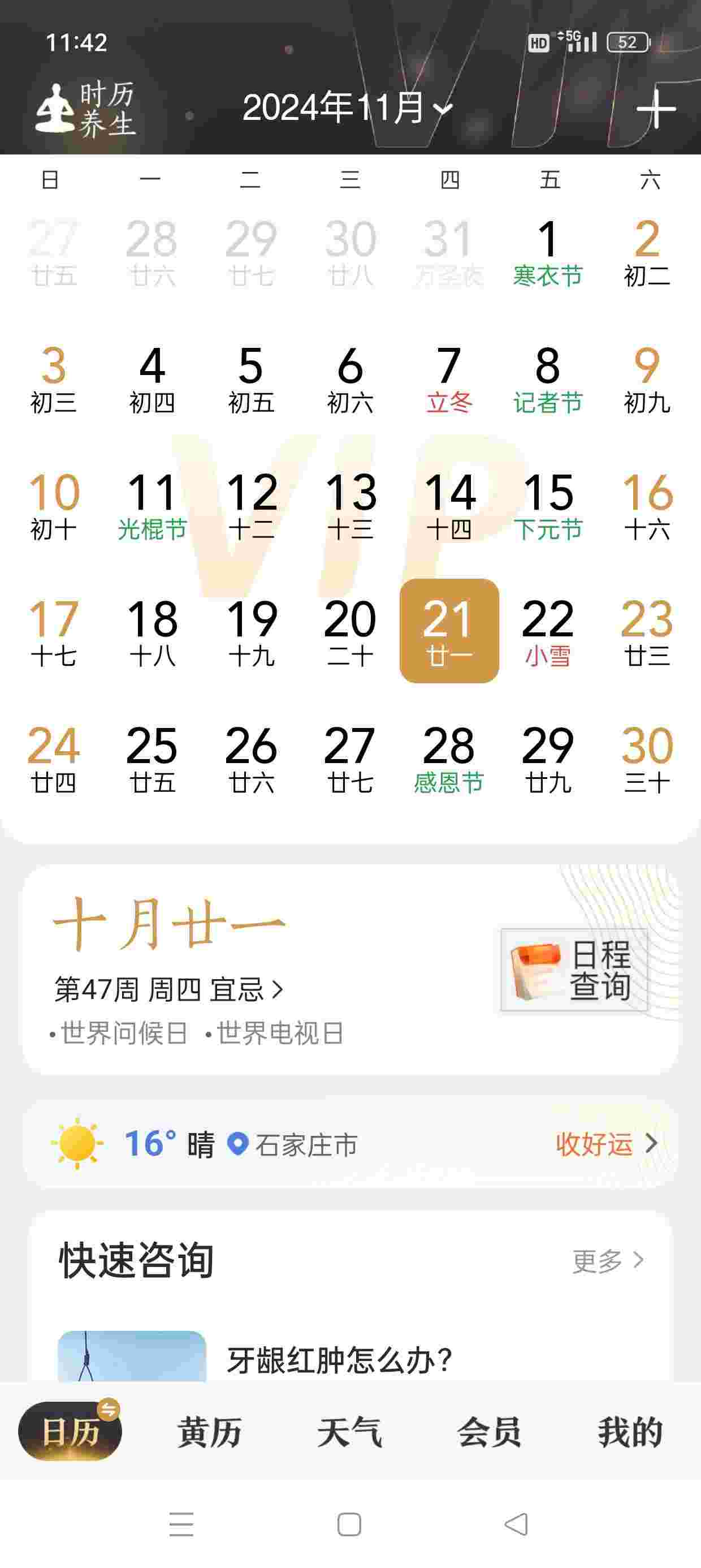
Task: Select November 7 立冬
Action: tap(449, 377)
